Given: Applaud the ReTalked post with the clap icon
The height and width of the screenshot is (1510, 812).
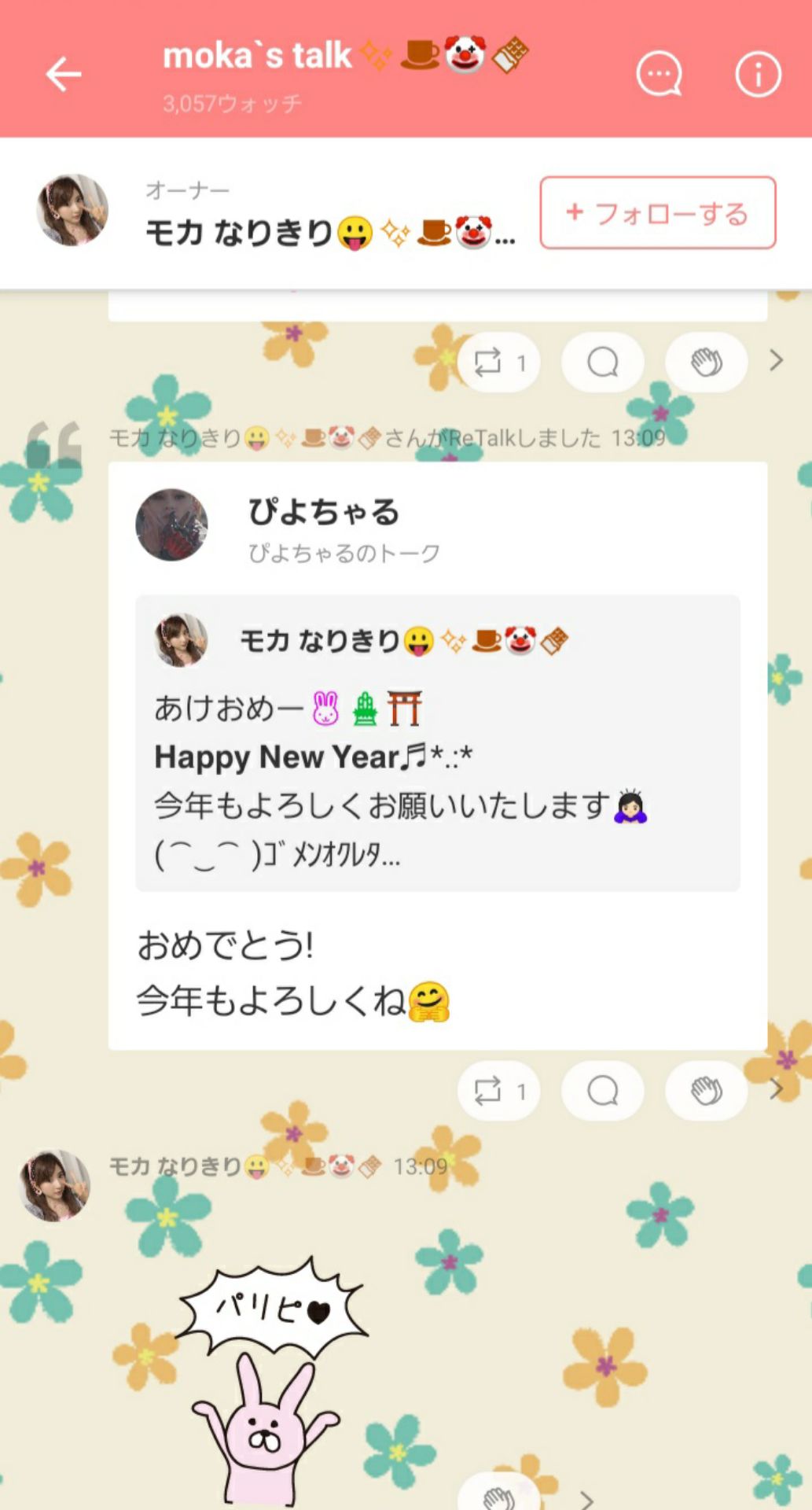Looking at the screenshot, I should coord(705,1091).
